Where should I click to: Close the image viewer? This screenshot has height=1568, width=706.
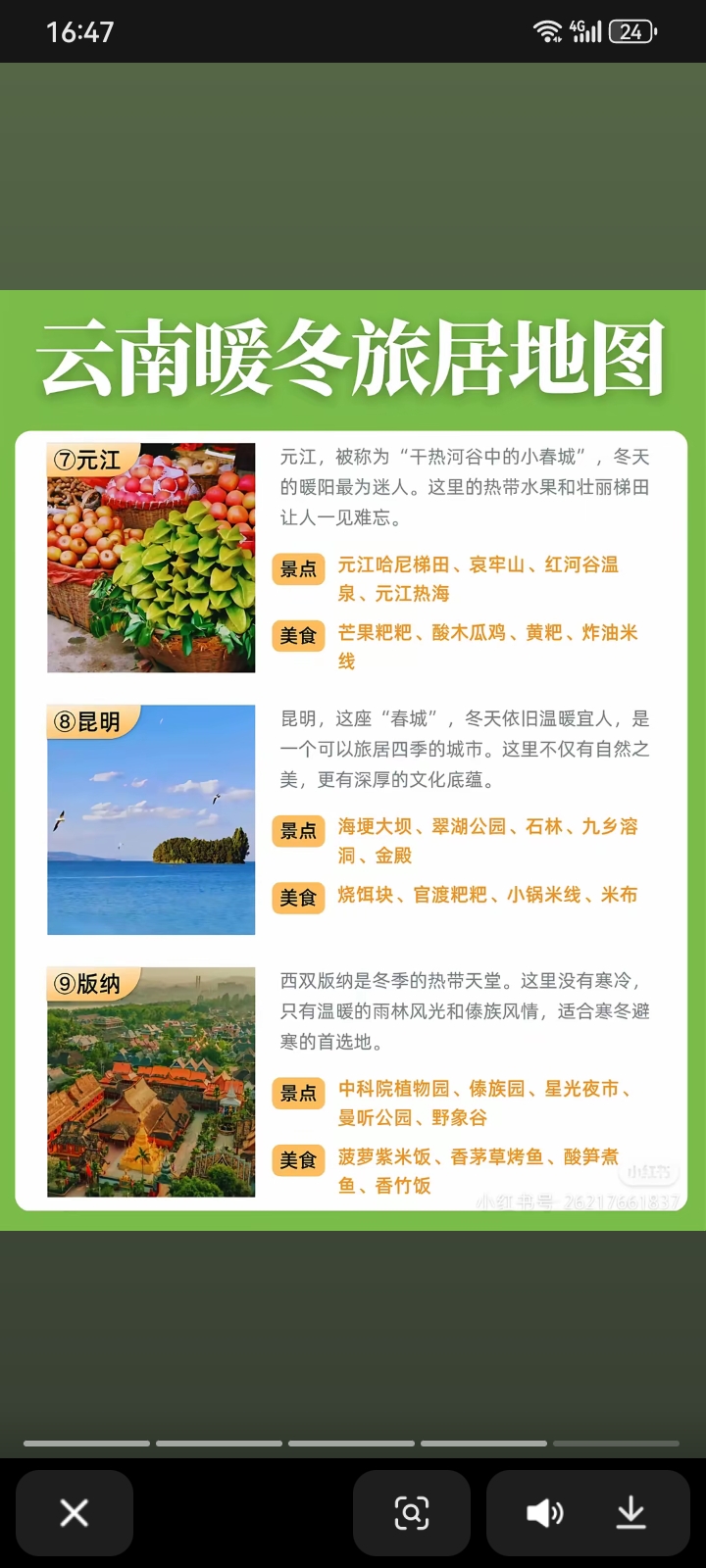[75, 1512]
